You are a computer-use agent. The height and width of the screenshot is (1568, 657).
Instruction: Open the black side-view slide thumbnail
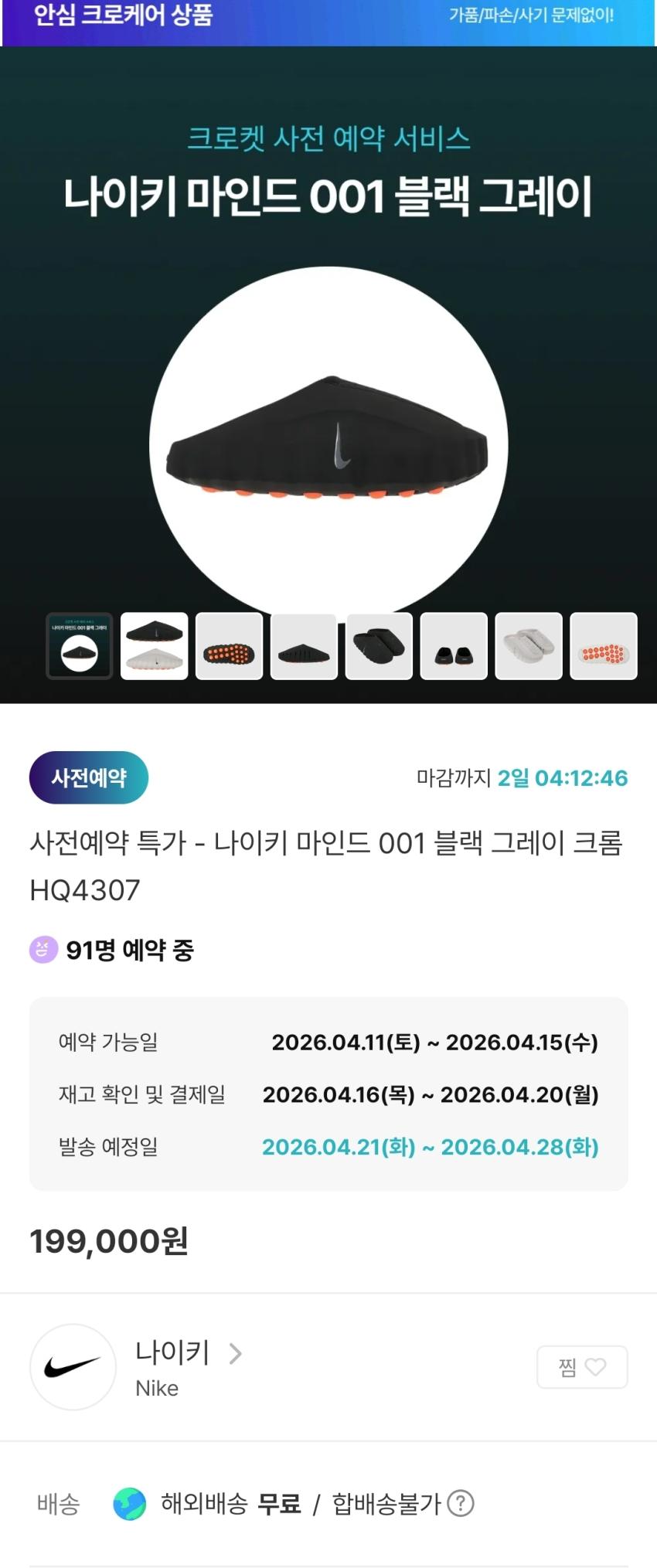point(304,646)
